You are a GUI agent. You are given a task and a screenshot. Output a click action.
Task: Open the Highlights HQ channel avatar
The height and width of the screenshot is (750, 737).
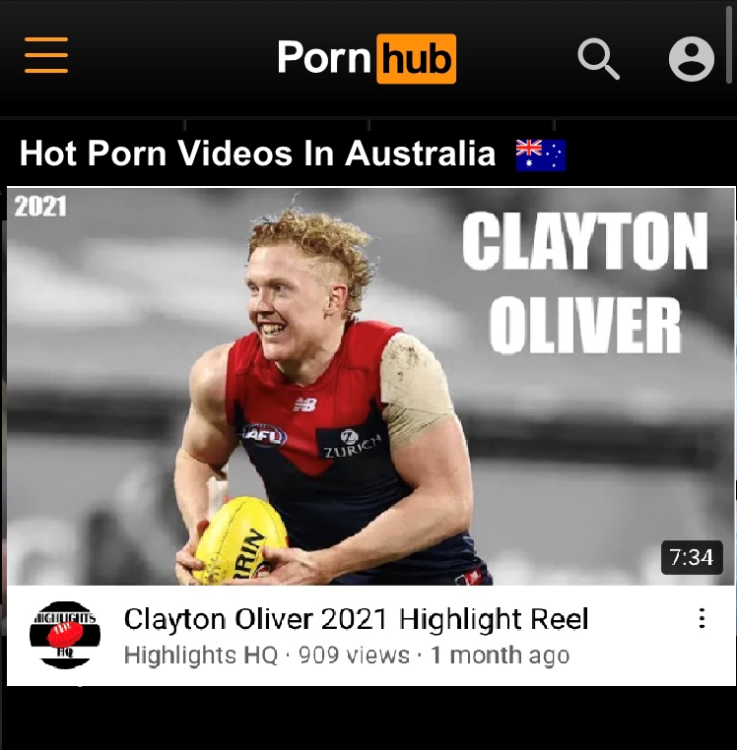click(65, 635)
